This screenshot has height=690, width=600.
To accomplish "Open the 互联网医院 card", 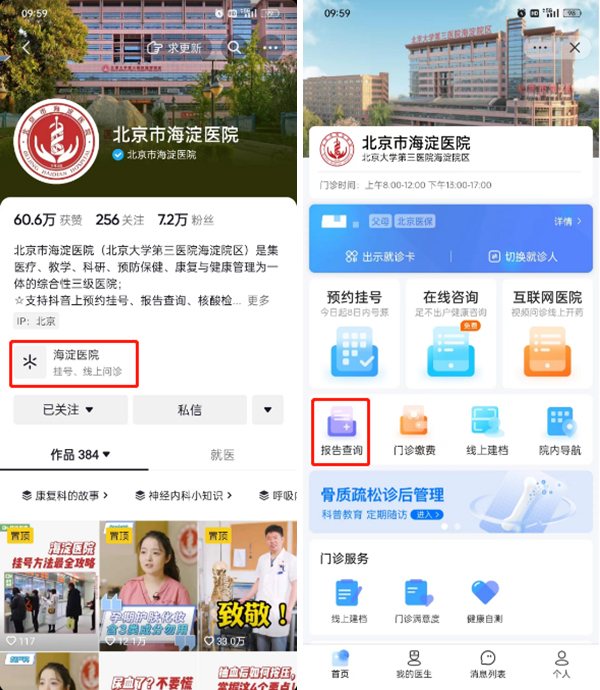I will coord(546,332).
